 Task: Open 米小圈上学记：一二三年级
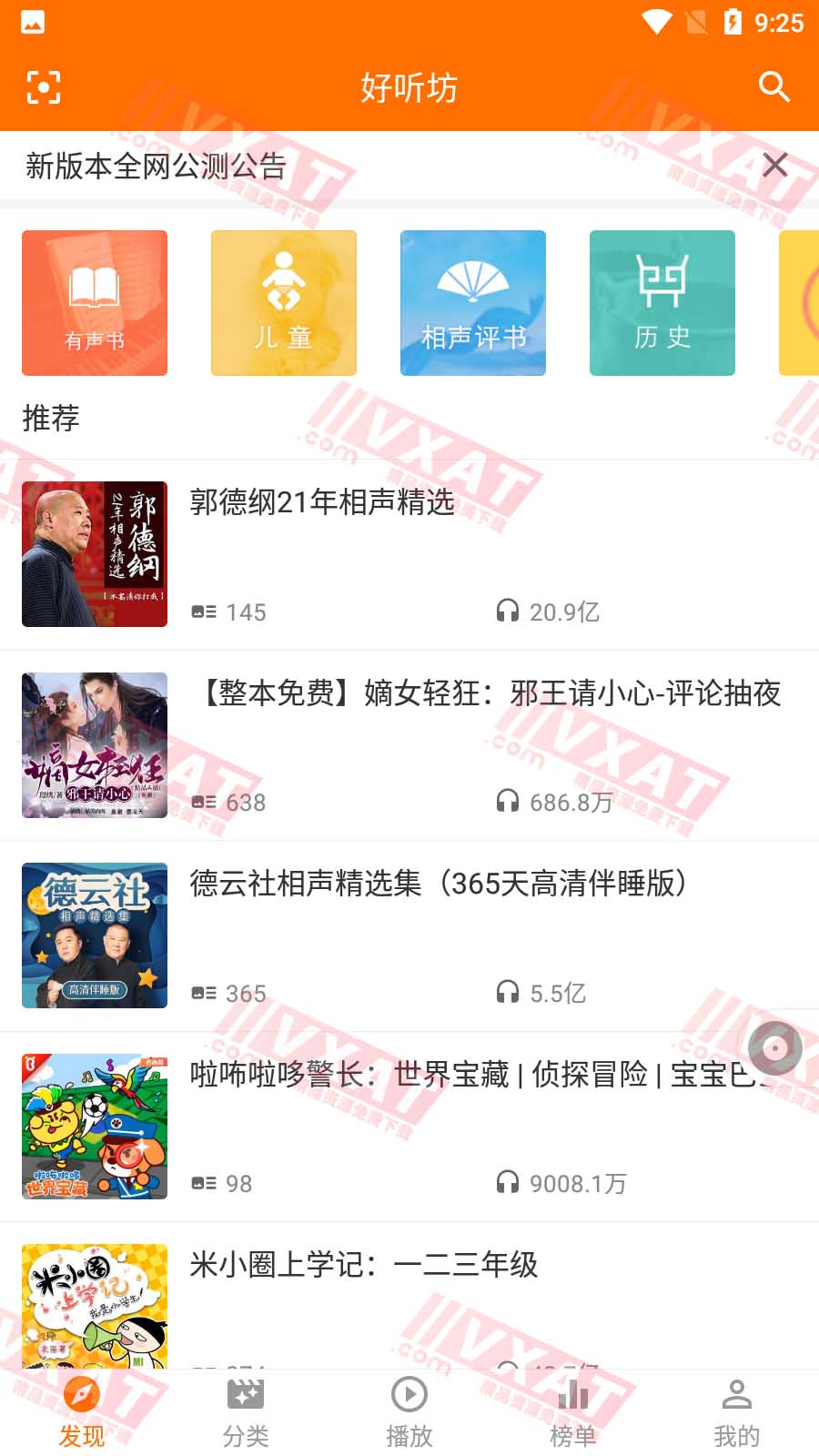[x=364, y=1263]
